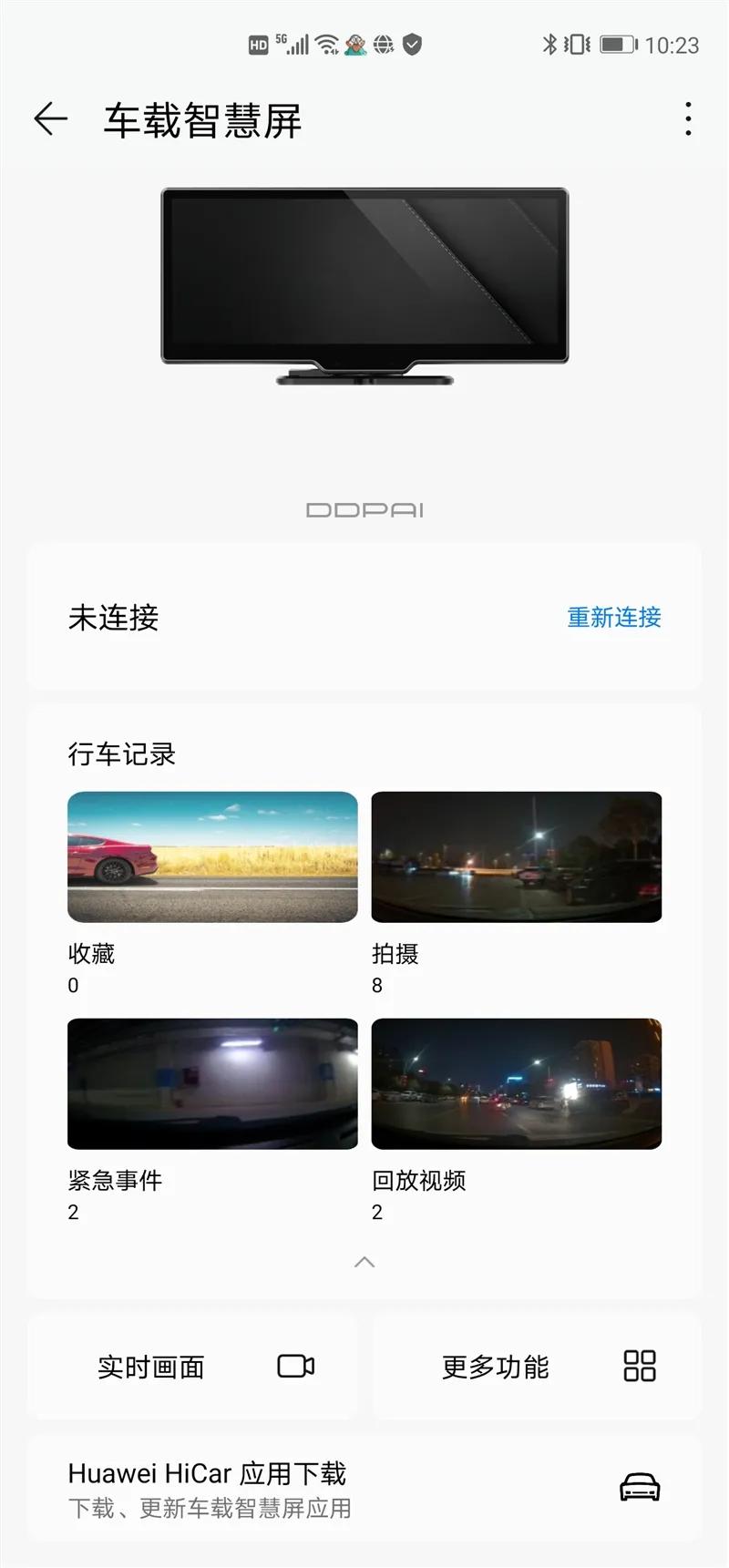The width and height of the screenshot is (729, 1568).
Task: Go back using the arrow icon
Action: (x=51, y=119)
